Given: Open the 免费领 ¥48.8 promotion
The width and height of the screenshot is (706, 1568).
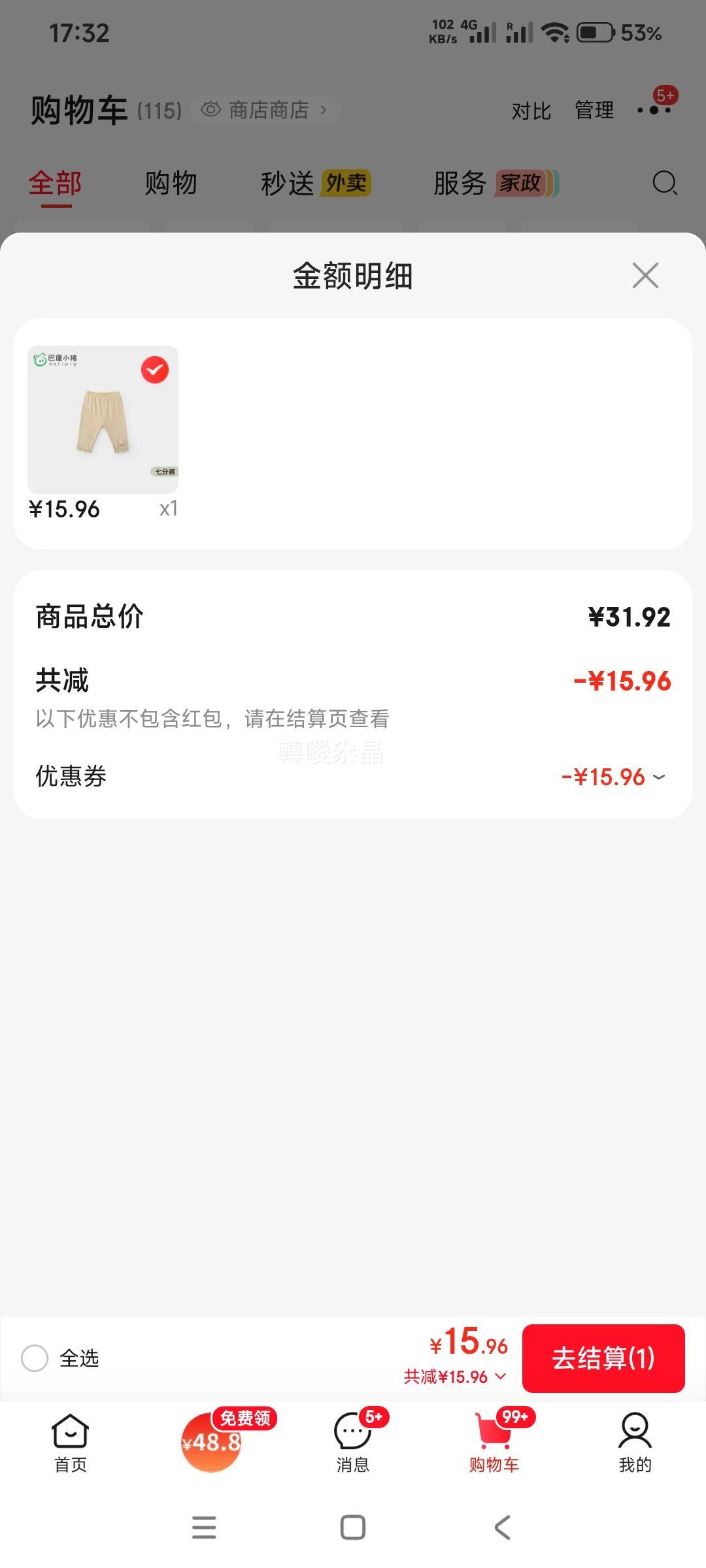Looking at the screenshot, I should coord(212,1442).
